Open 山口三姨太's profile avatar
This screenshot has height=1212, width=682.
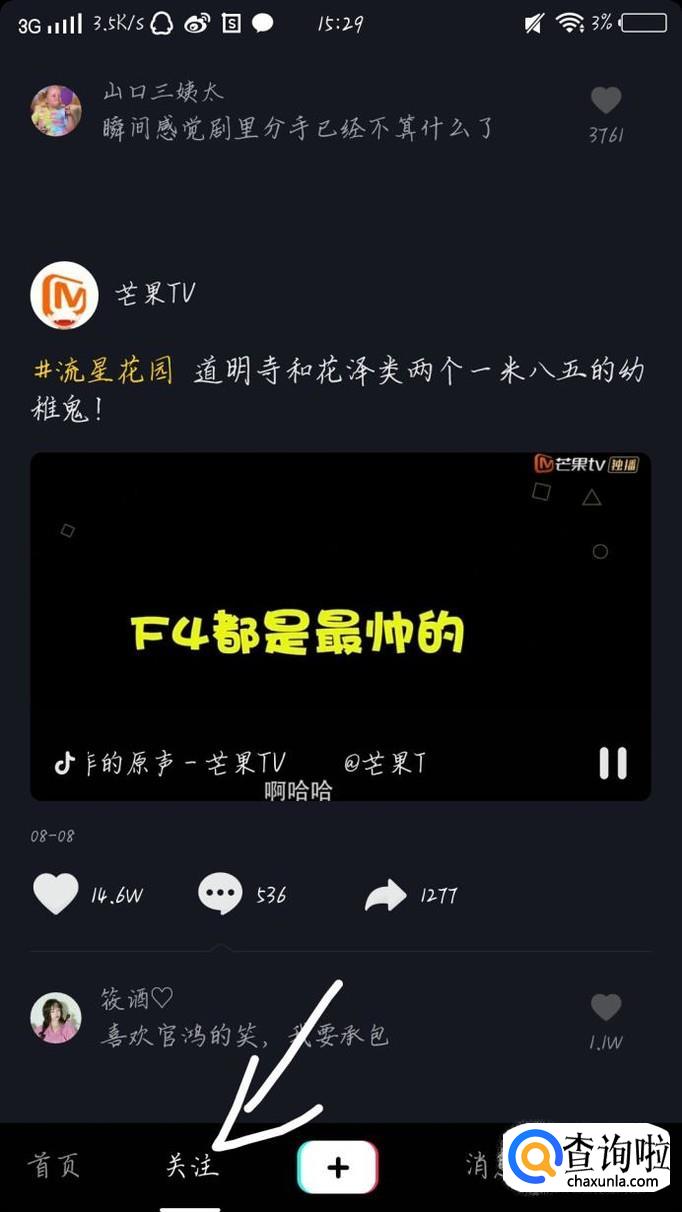(x=56, y=111)
